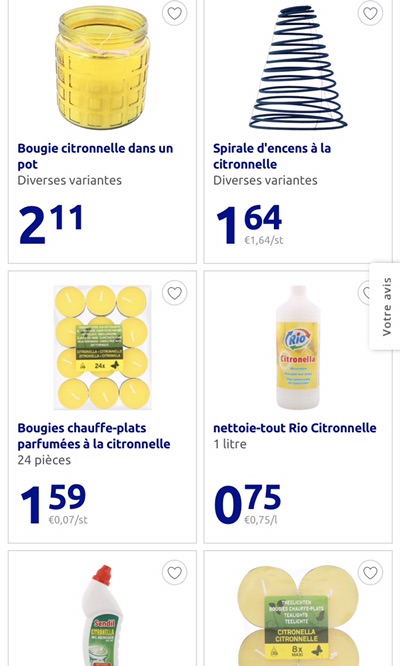Add Spirale d'encens à la citronnelle to favorites
The image size is (400, 666).
click(370, 13)
